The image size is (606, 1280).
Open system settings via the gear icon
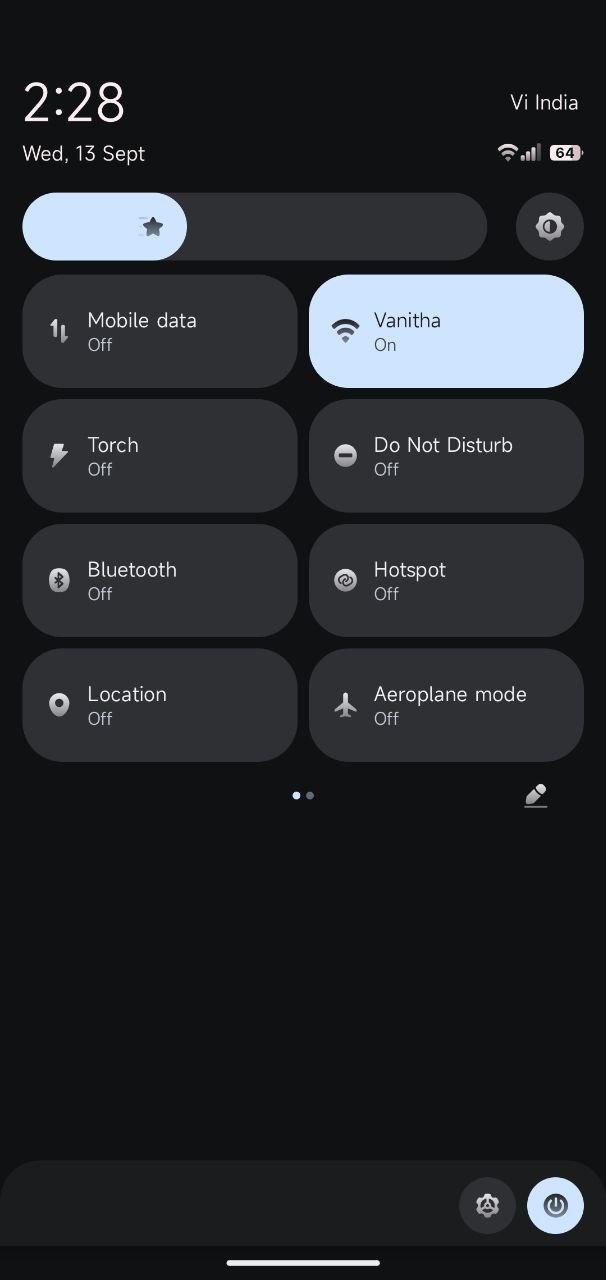[x=488, y=1205]
